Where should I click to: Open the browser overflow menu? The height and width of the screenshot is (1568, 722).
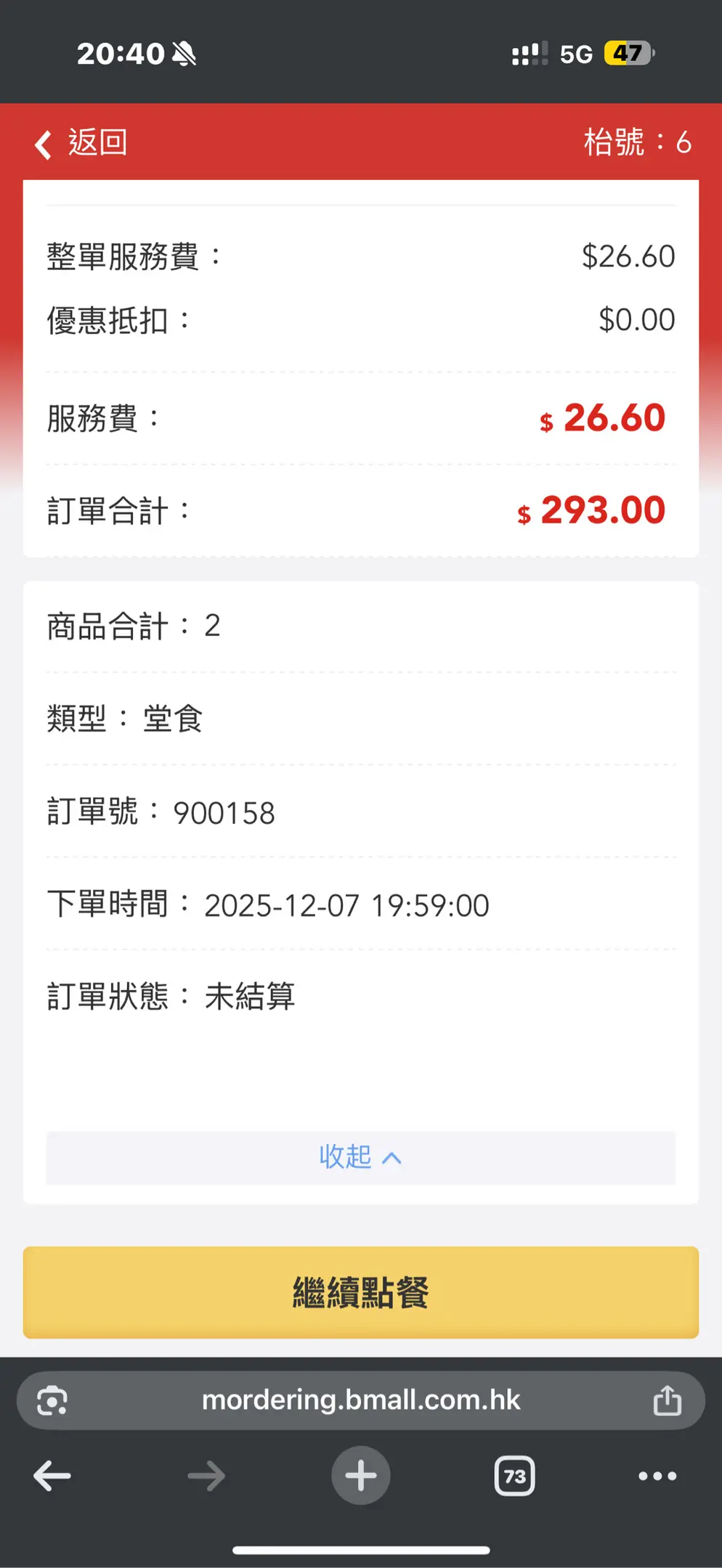click(x=657, y=1476)
